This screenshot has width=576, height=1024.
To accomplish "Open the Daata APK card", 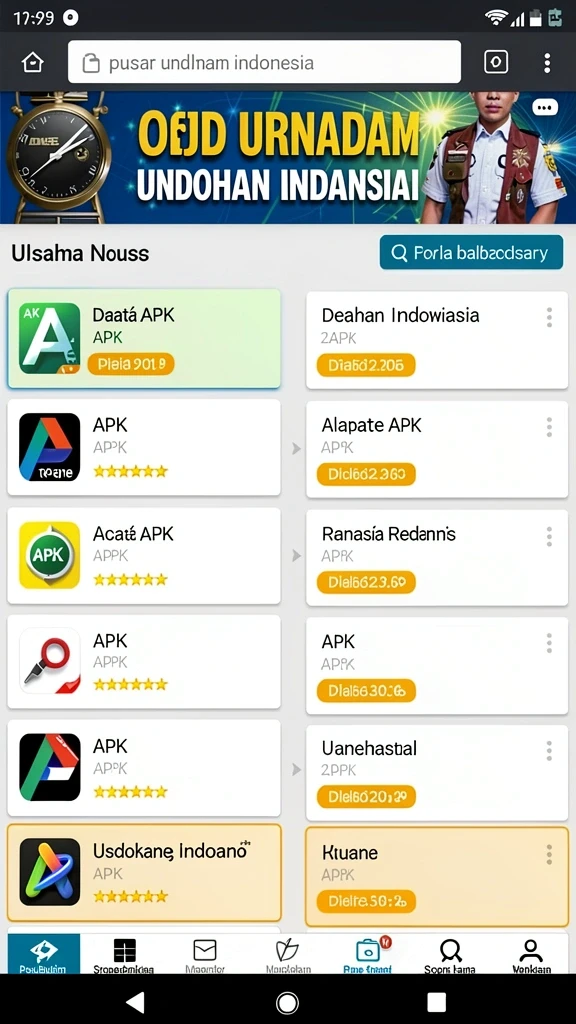I will pyautogui.click(x=144, y=338).
